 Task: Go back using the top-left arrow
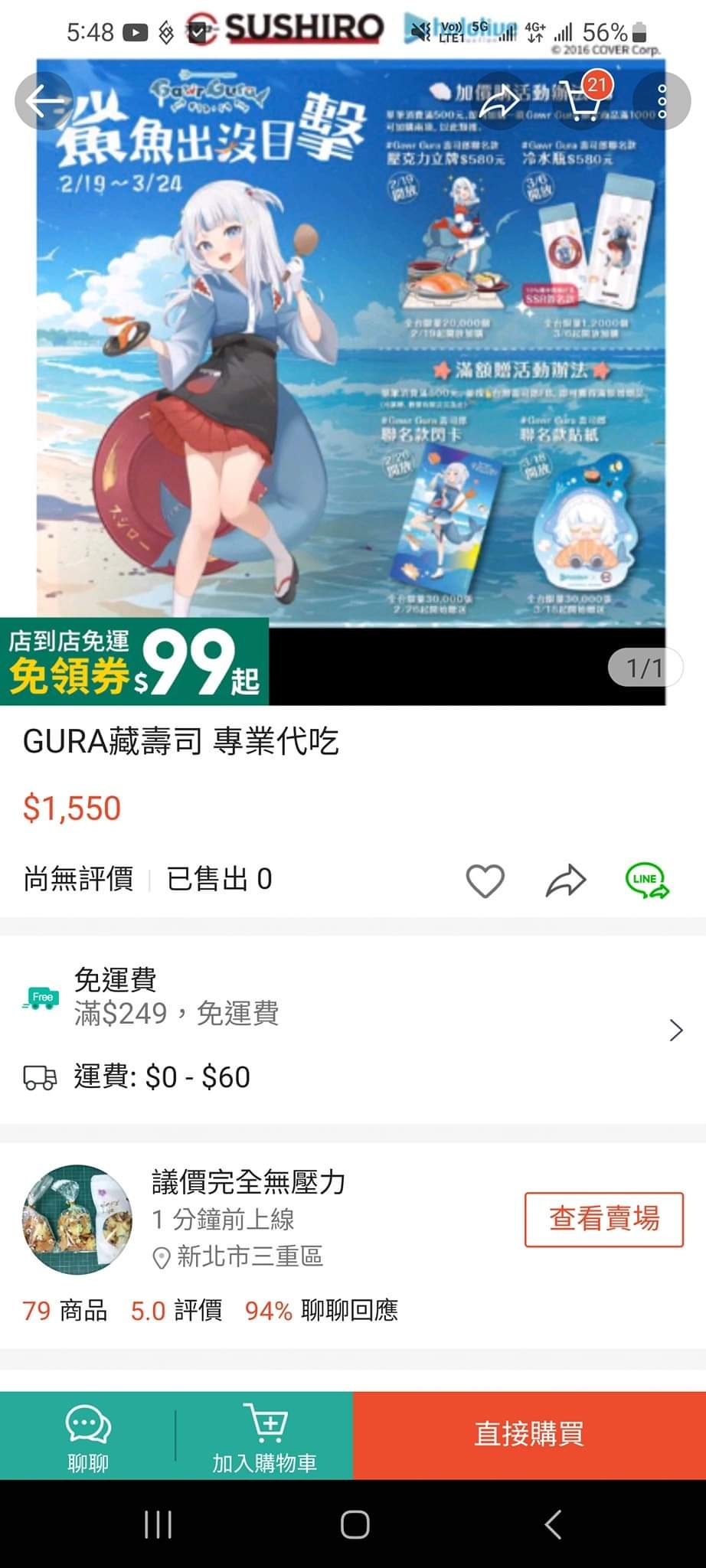(44, 102)
